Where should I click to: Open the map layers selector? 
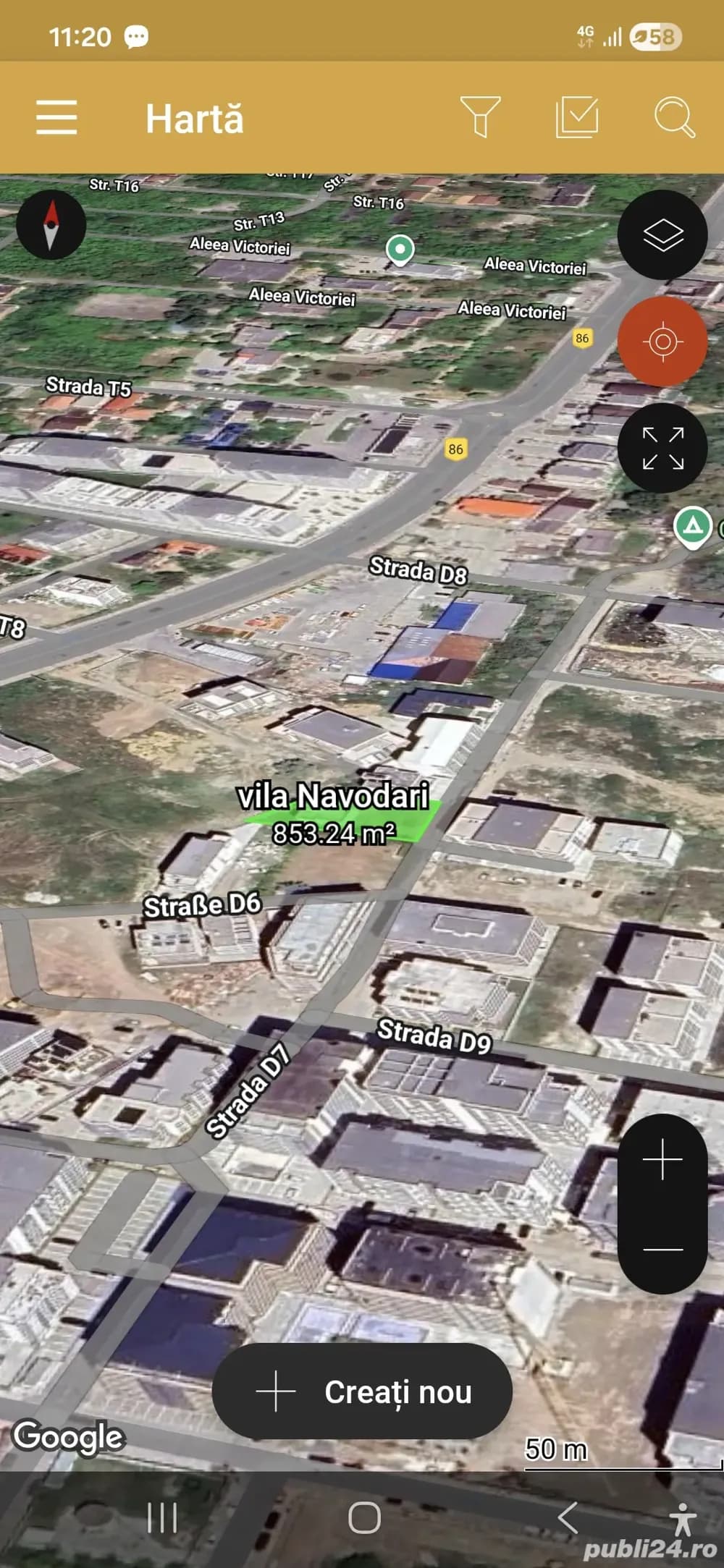pos(662,235)
